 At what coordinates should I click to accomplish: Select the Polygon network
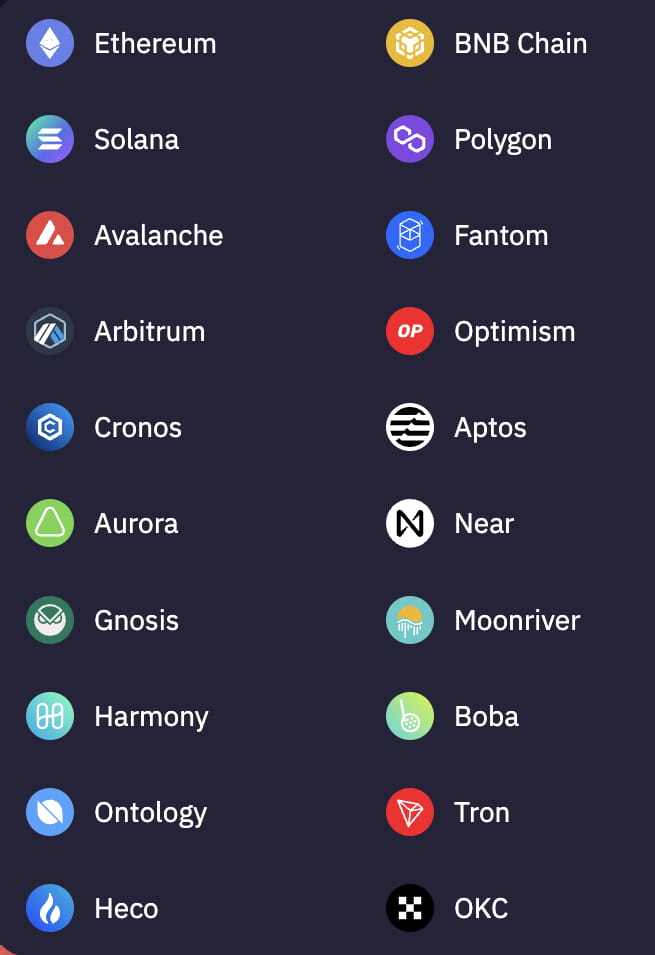pyautogui.click(x=502, y=140)
